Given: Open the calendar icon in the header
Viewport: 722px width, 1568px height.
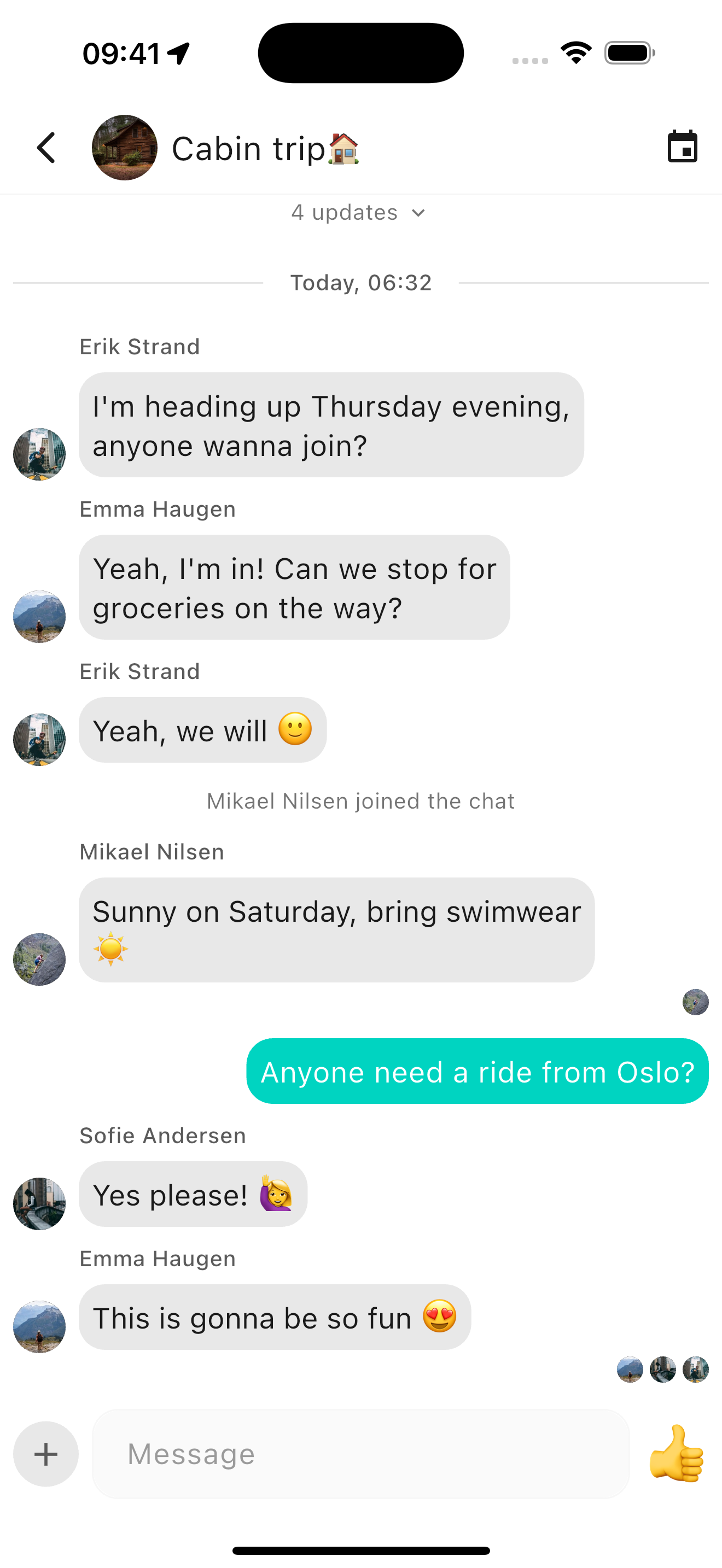Looking at the screenshot, I should point(682,147).
